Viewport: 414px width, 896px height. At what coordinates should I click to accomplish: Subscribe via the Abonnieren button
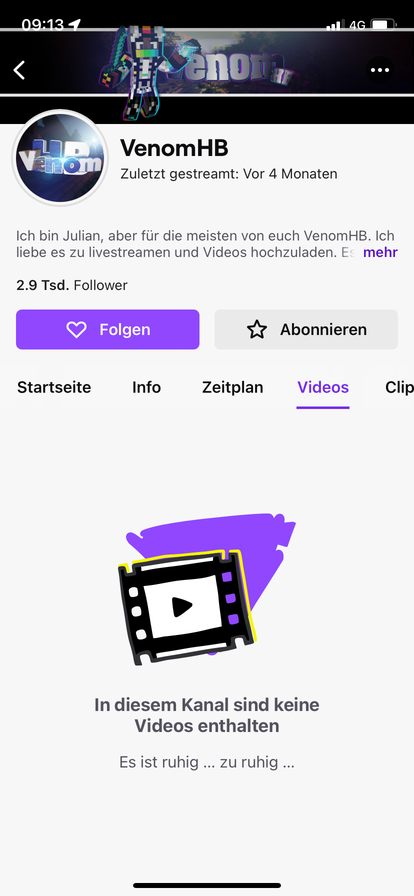[306, 330]
